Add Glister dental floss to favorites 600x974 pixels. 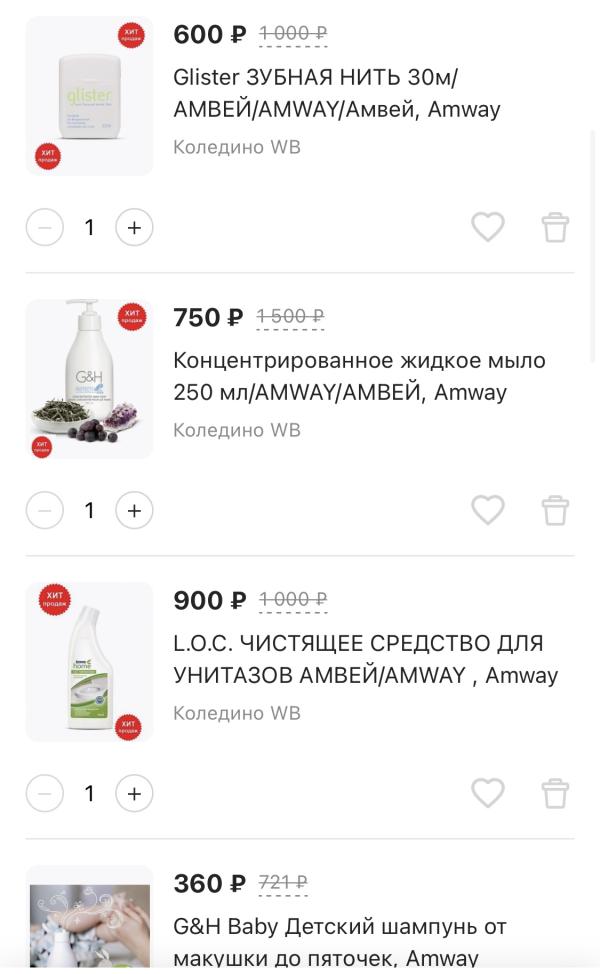click(x=488, y=227)
